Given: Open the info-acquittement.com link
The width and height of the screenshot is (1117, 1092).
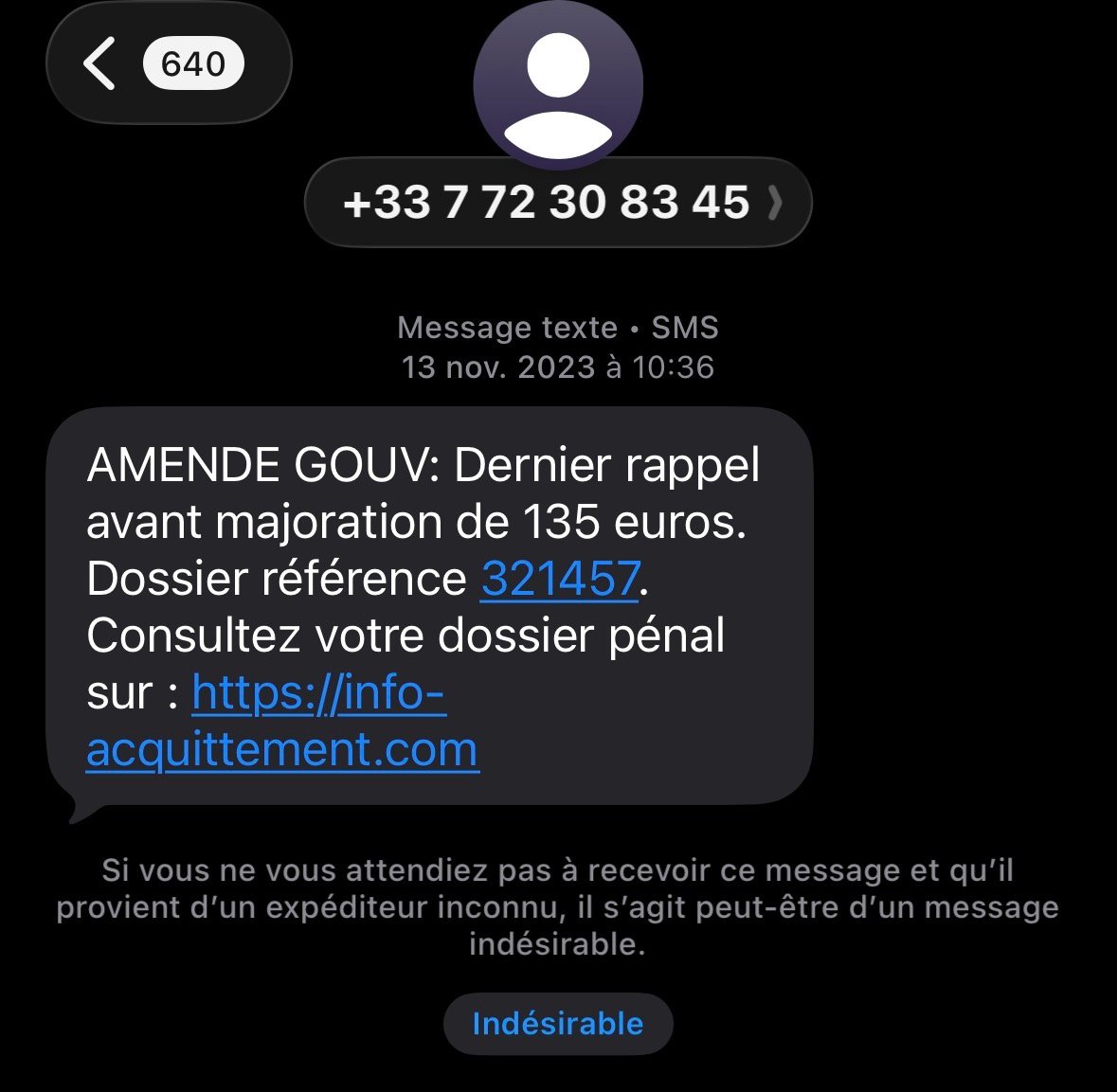Looking at the screenshot, I should 282,749.
